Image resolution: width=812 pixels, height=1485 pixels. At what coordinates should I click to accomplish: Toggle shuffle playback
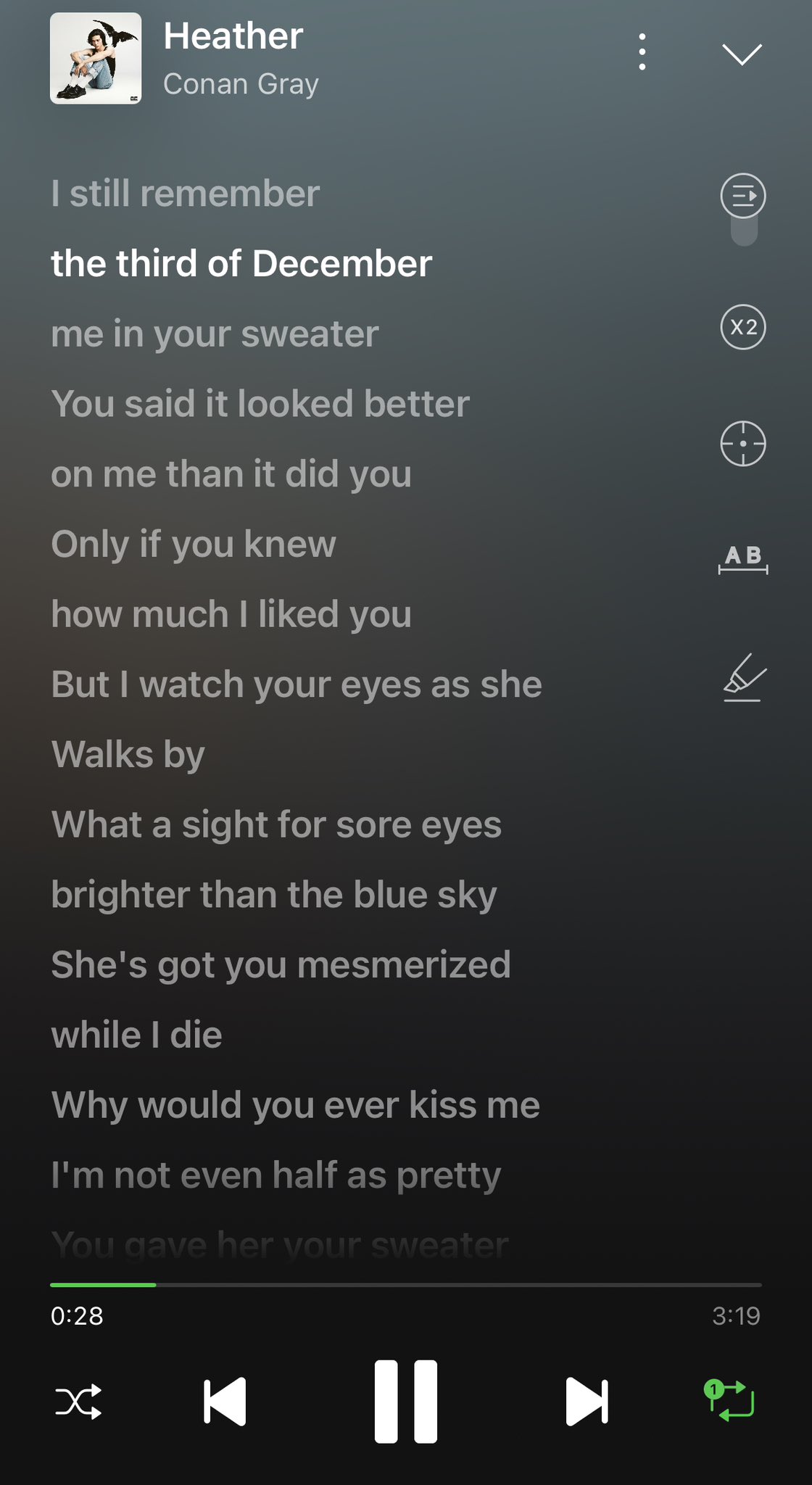coord(78,1402)
